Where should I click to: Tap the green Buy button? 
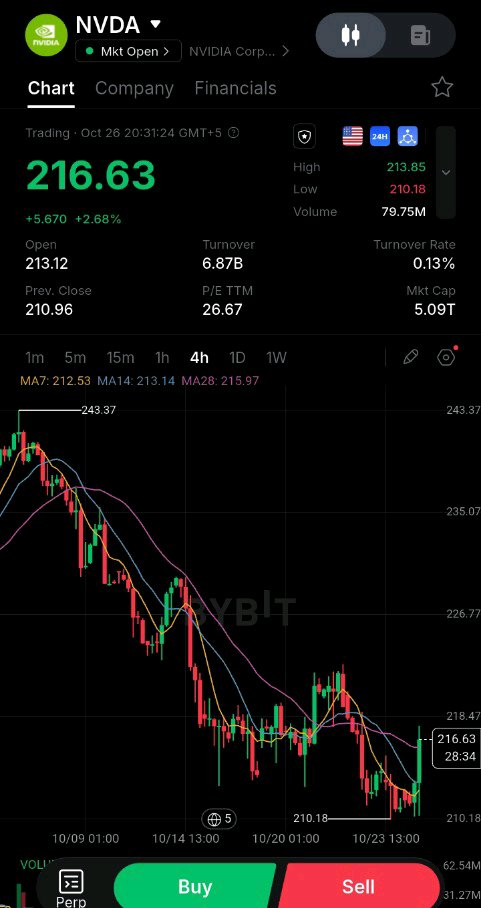tap(195, 886)
